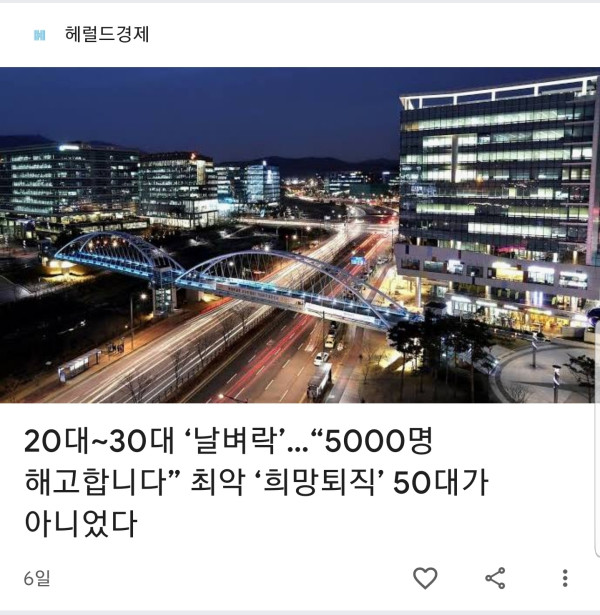600x615 pixels.
Task: Open the night city bridge article image
Action: [300, 235]
